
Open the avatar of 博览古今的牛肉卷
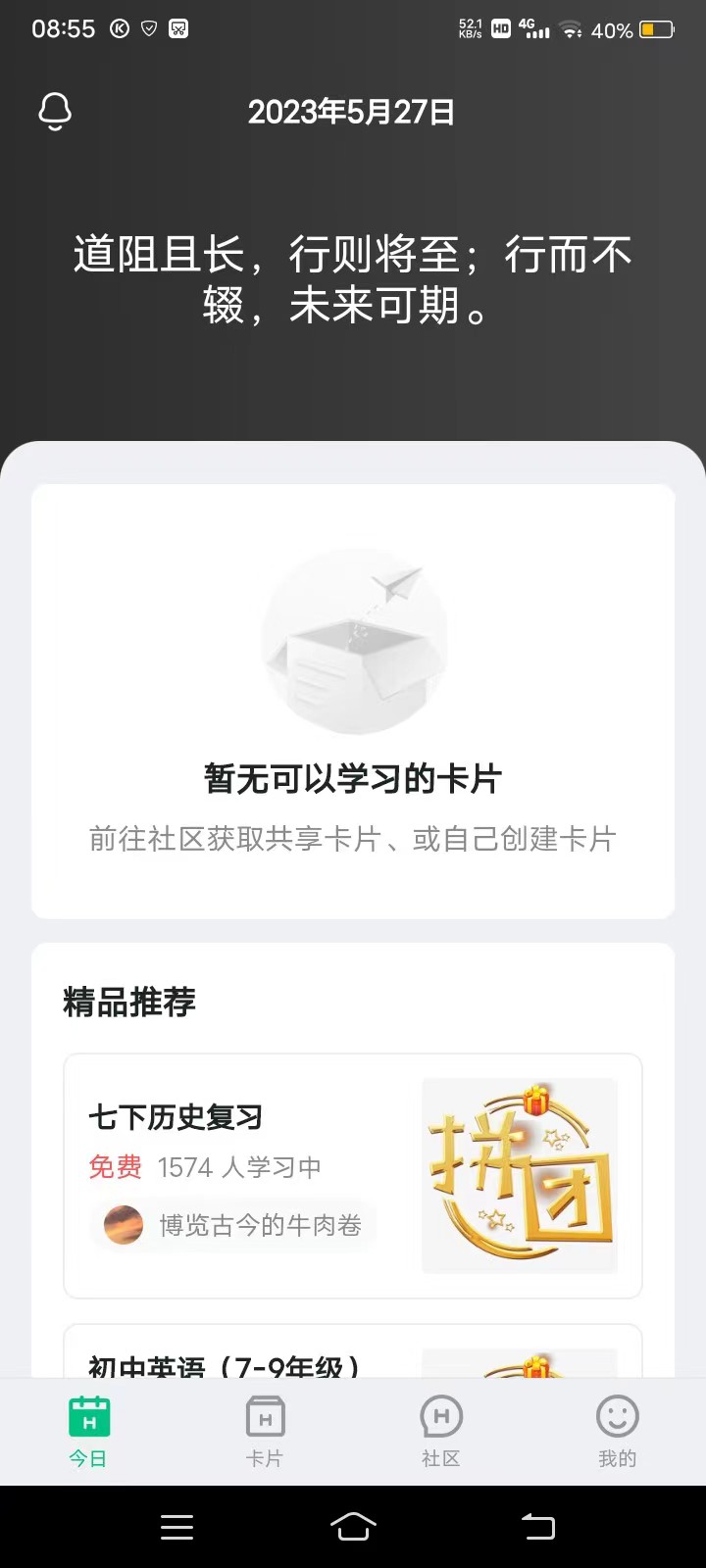point(122,1224)
